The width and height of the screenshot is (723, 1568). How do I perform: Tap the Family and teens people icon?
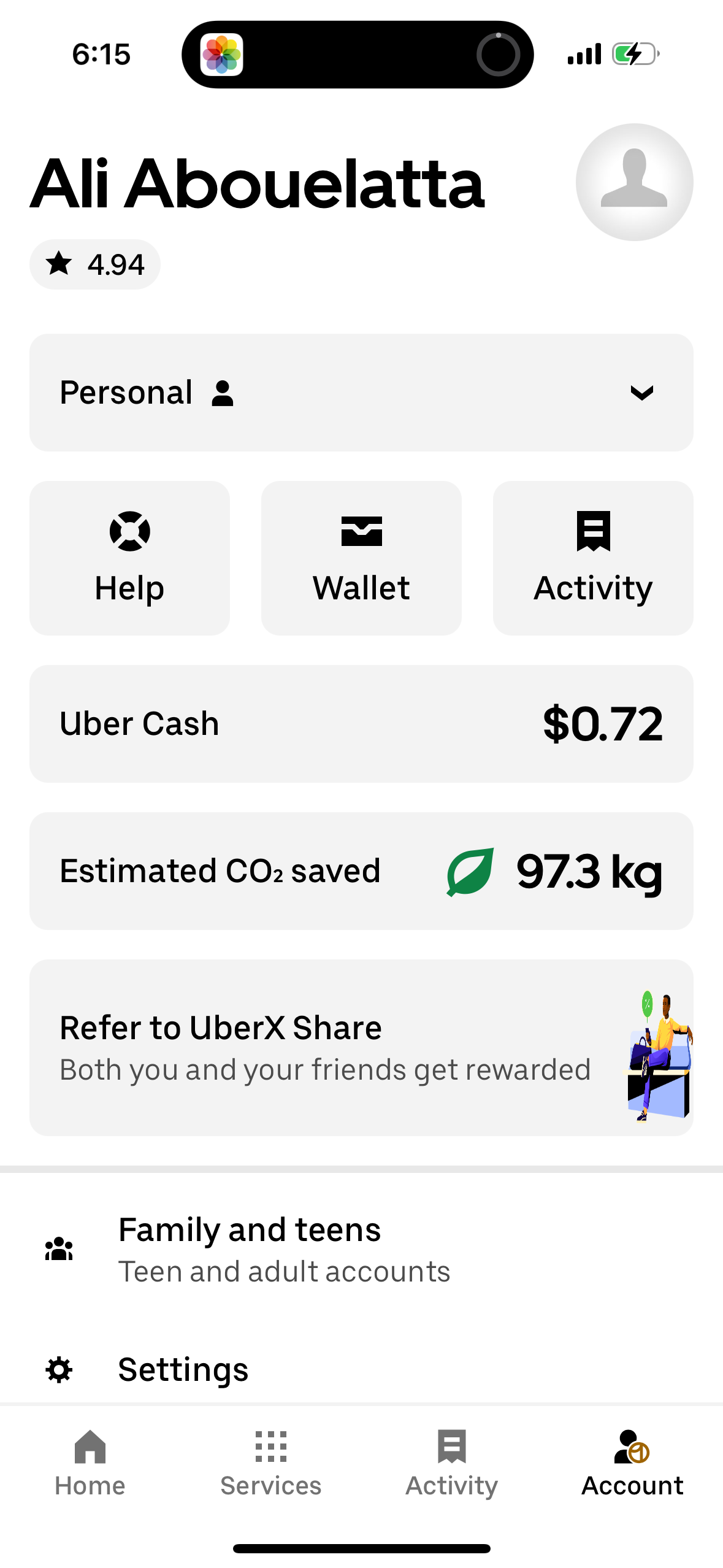coord(58,1247)
